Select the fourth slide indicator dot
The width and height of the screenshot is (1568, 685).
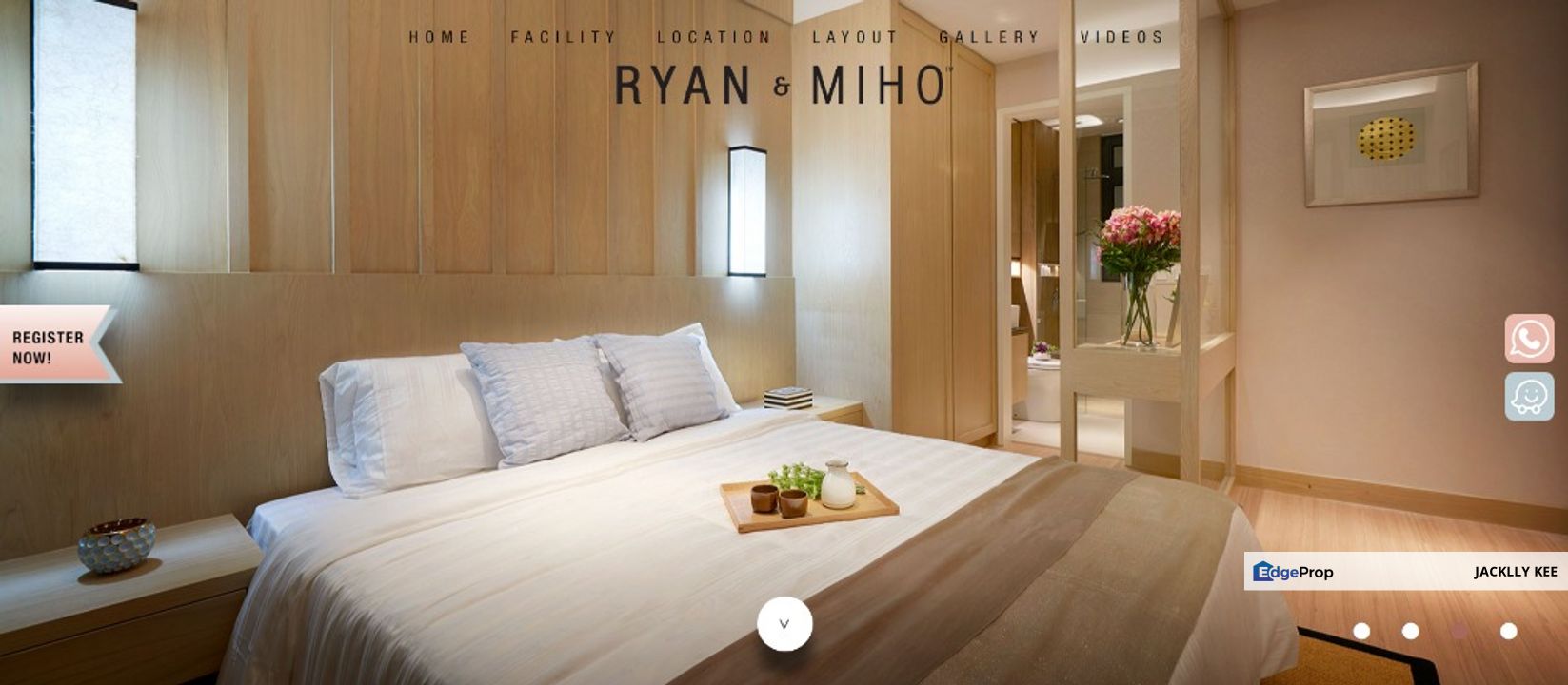point(1508,631)
